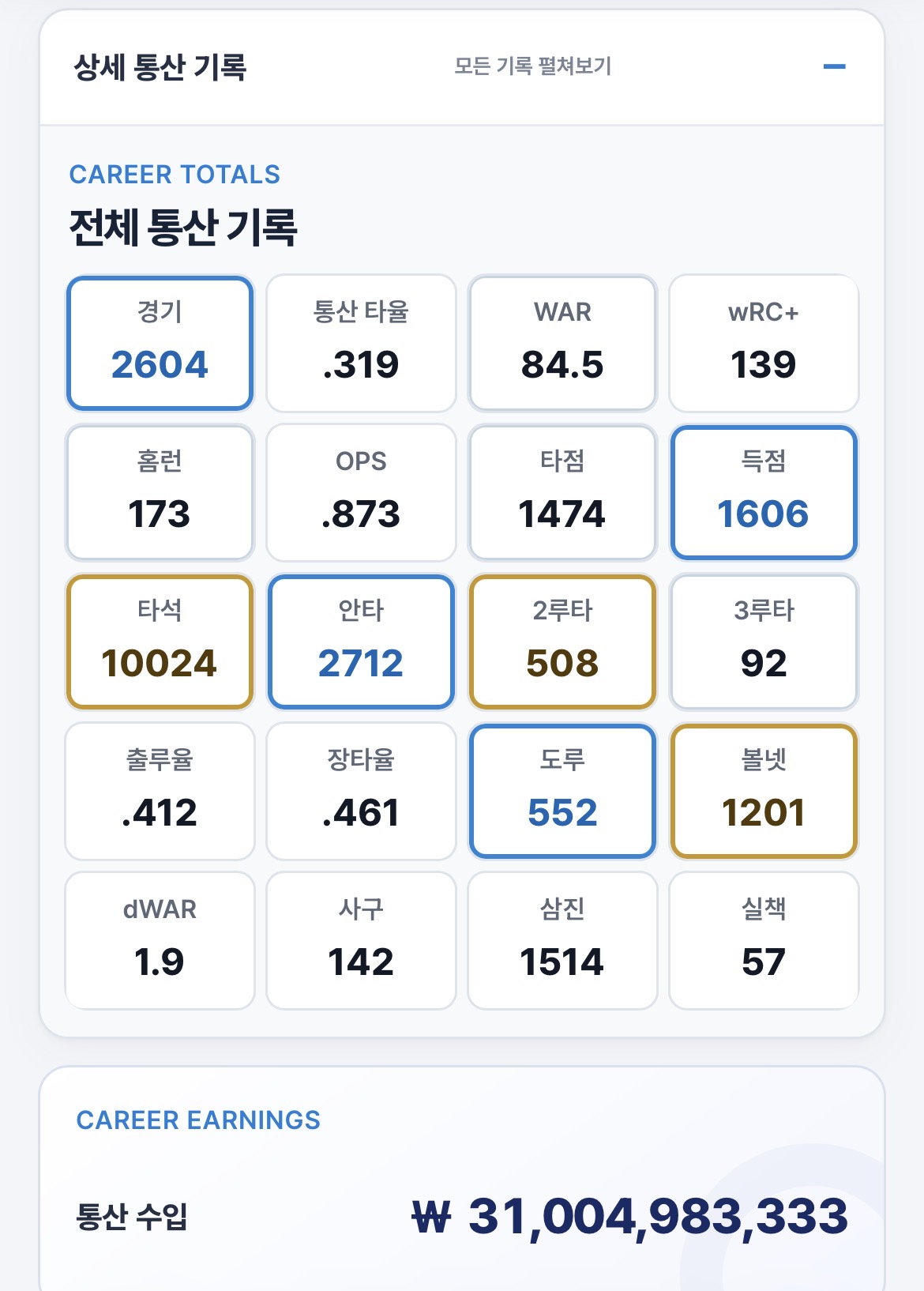This screenshot has width=924, height=1291.
Task: Choose the wRC+ 139 card
Action: 764,343
